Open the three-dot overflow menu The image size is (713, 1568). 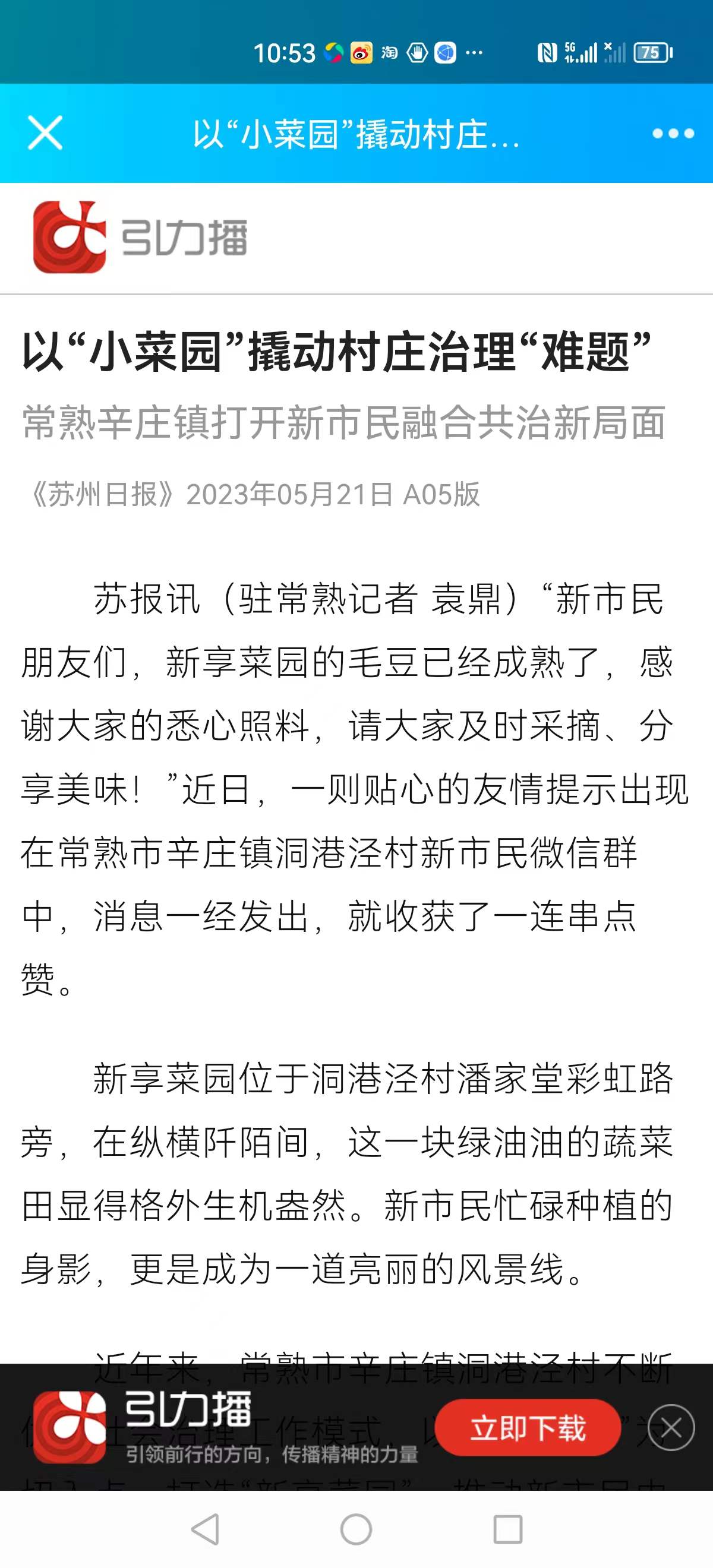click(x=673, y=133)
